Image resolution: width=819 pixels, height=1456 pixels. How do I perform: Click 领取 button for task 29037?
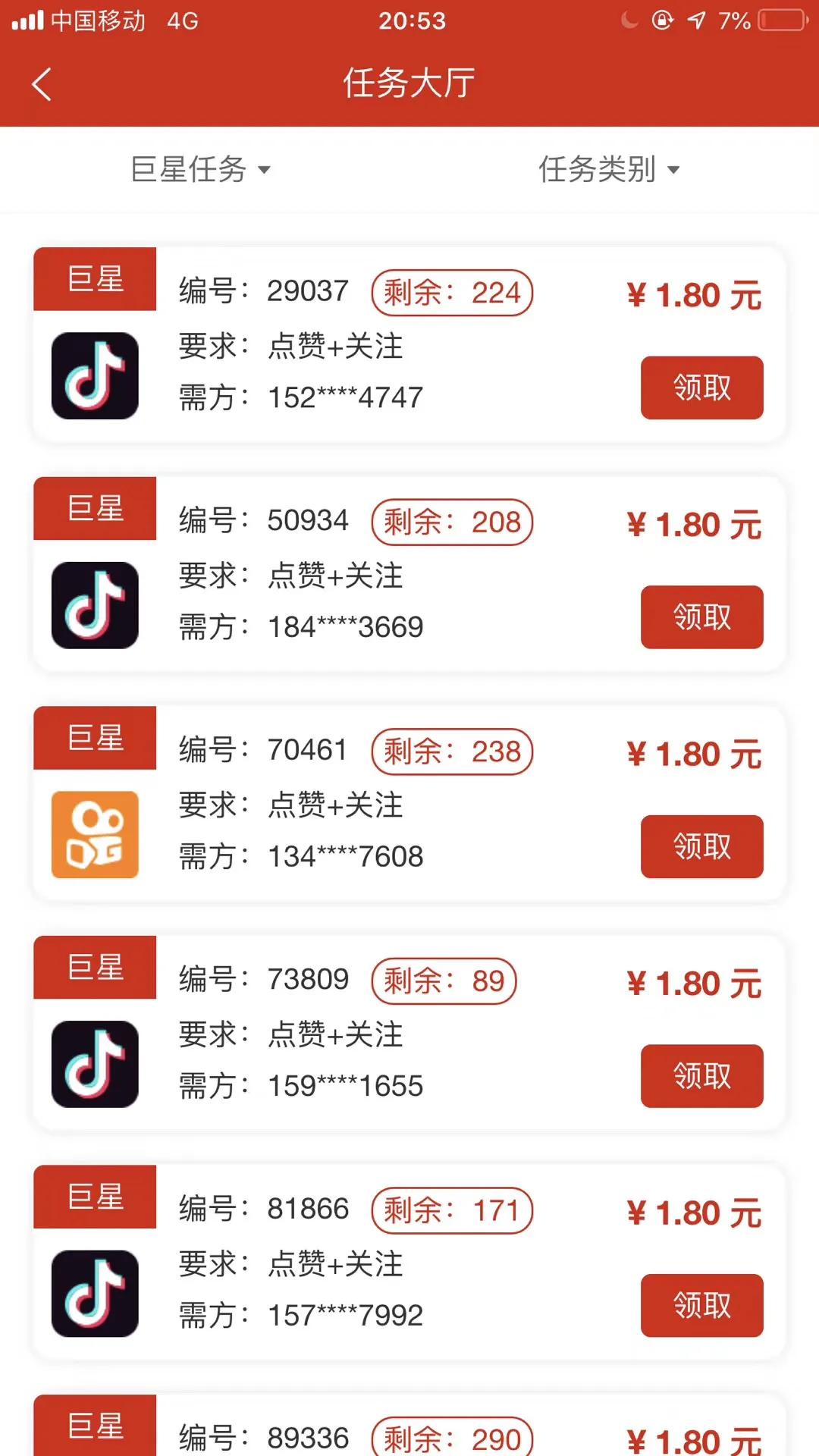[x=701, y=388]
